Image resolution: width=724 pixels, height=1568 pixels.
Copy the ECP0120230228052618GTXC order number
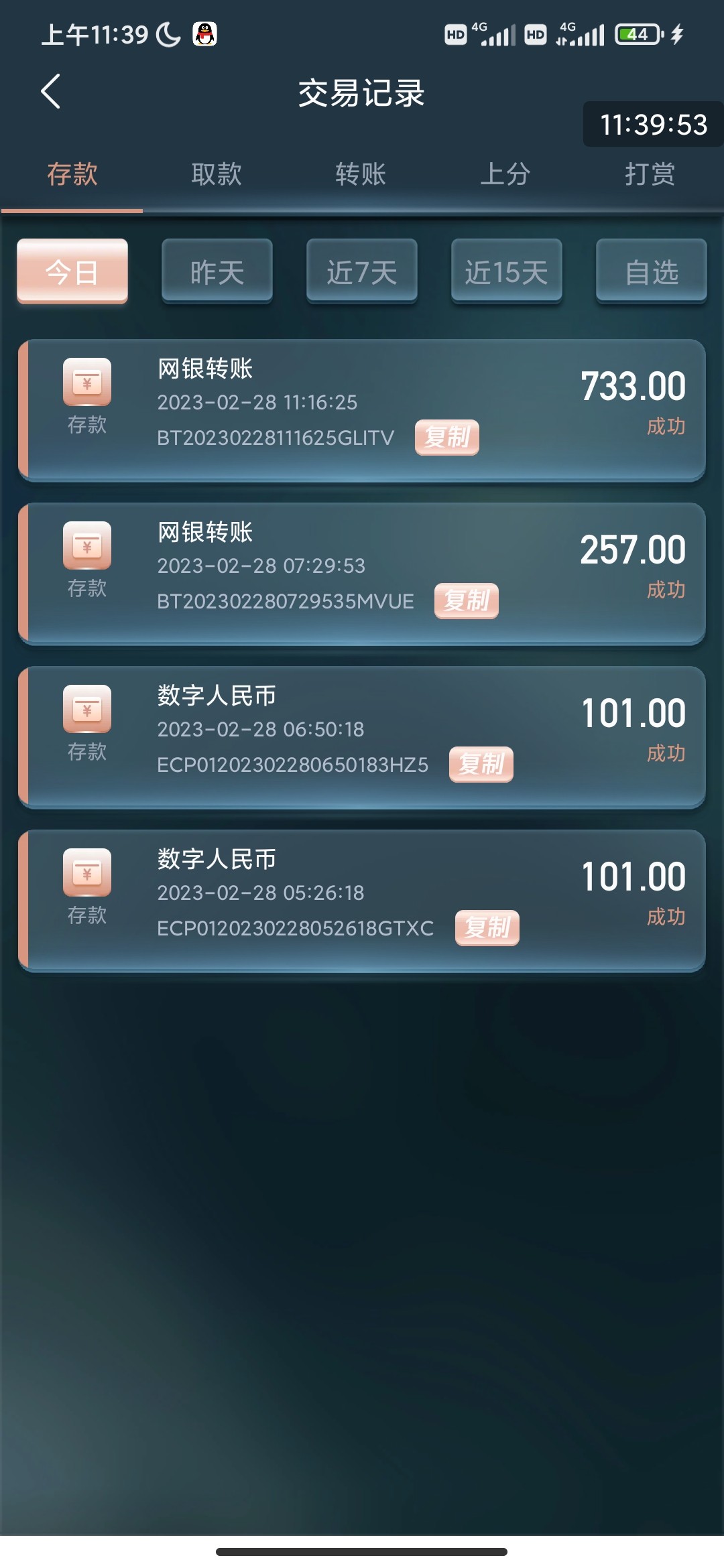point(487,928)
